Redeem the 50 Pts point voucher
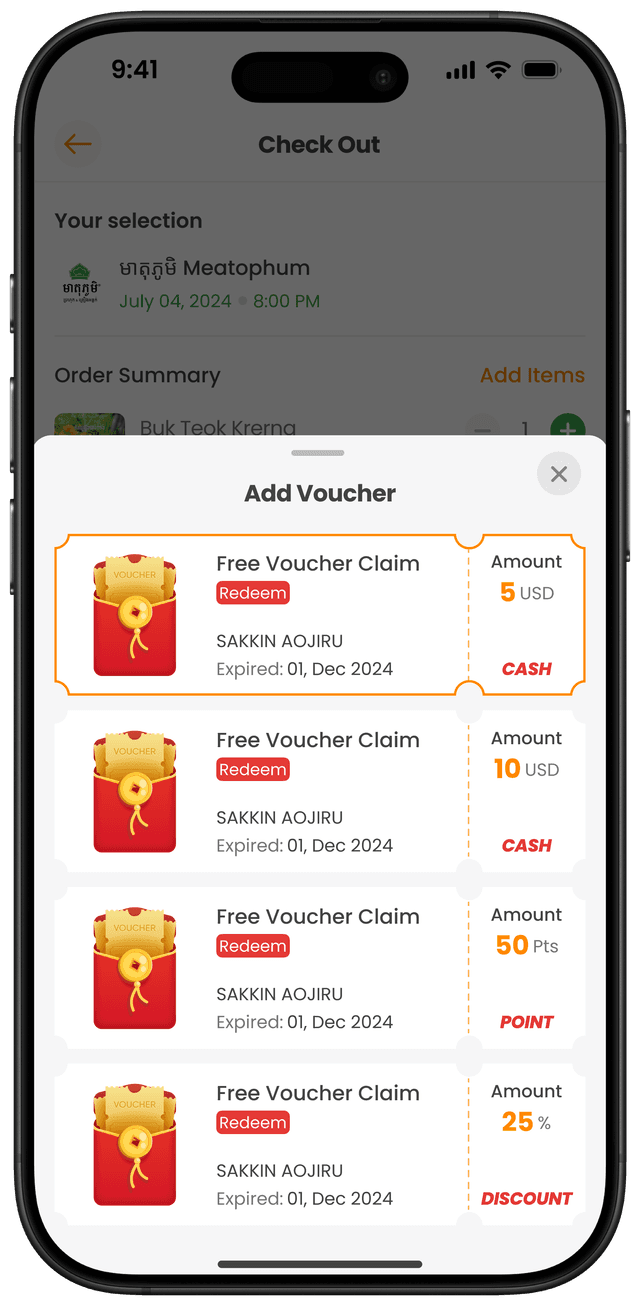The width and height of the screenshot is (640, 1306). click(x=253, y=946)
